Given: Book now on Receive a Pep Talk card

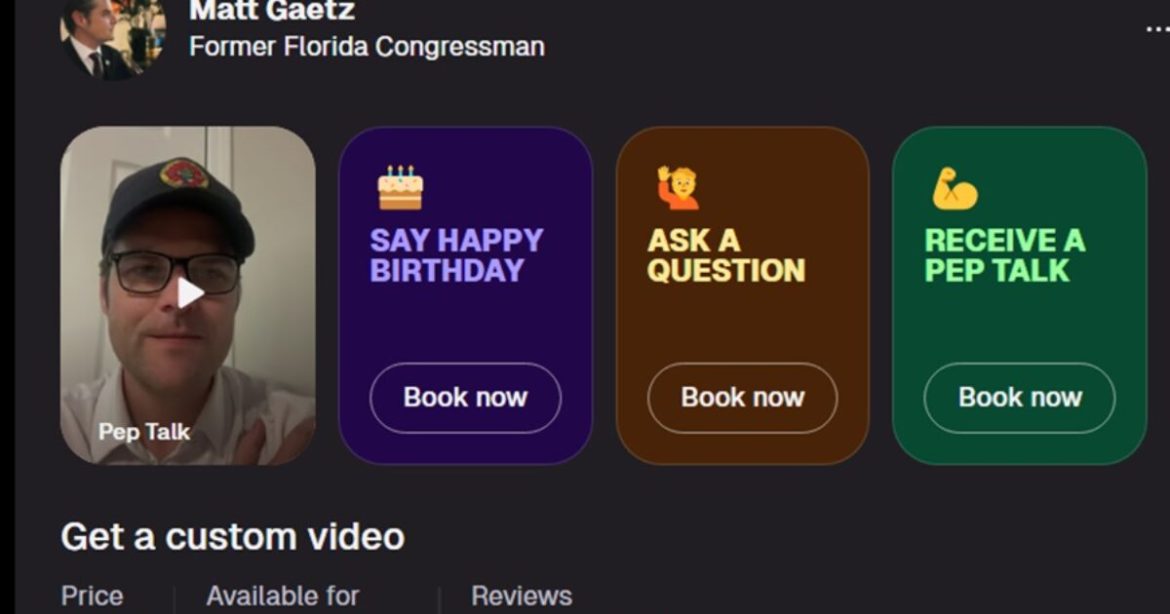Looking at the screenshot, I should [1019, 397].
